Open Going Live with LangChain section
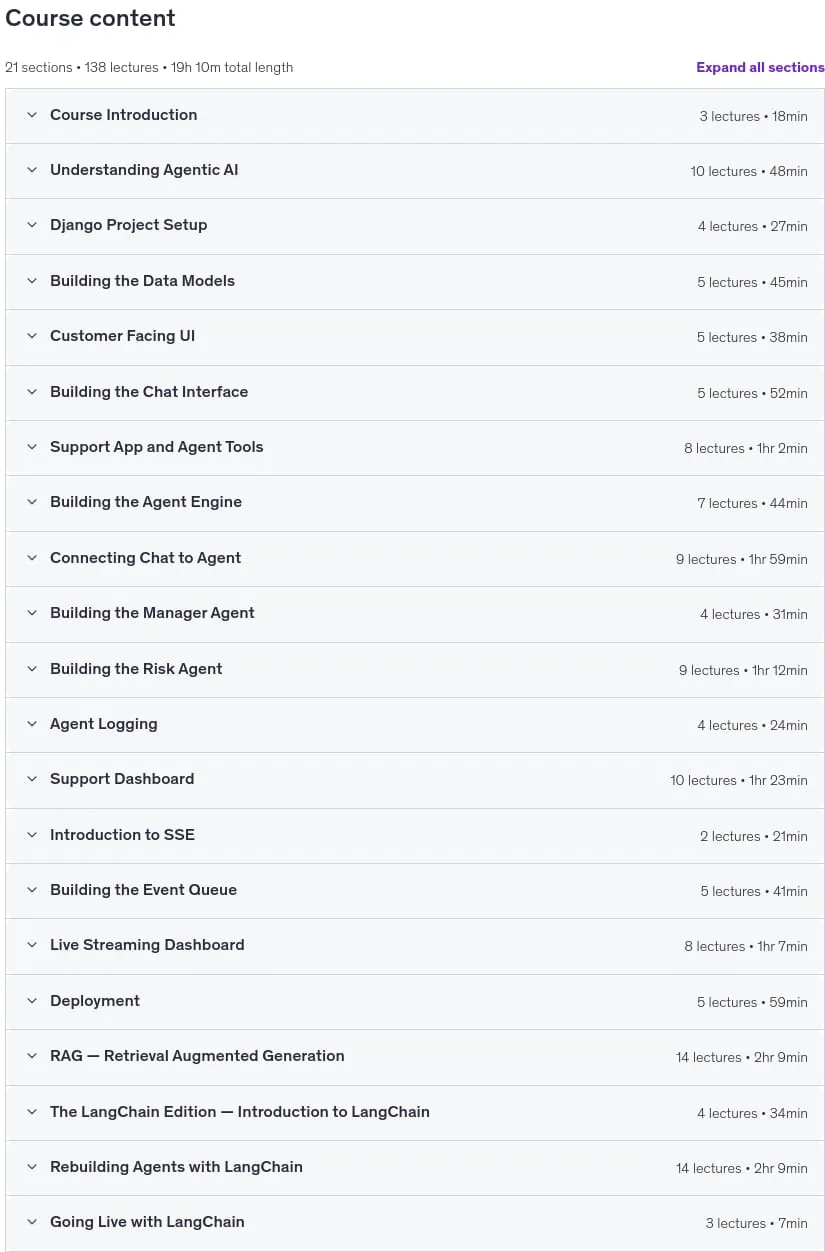825x1252 pixels. click(415, 1223)
